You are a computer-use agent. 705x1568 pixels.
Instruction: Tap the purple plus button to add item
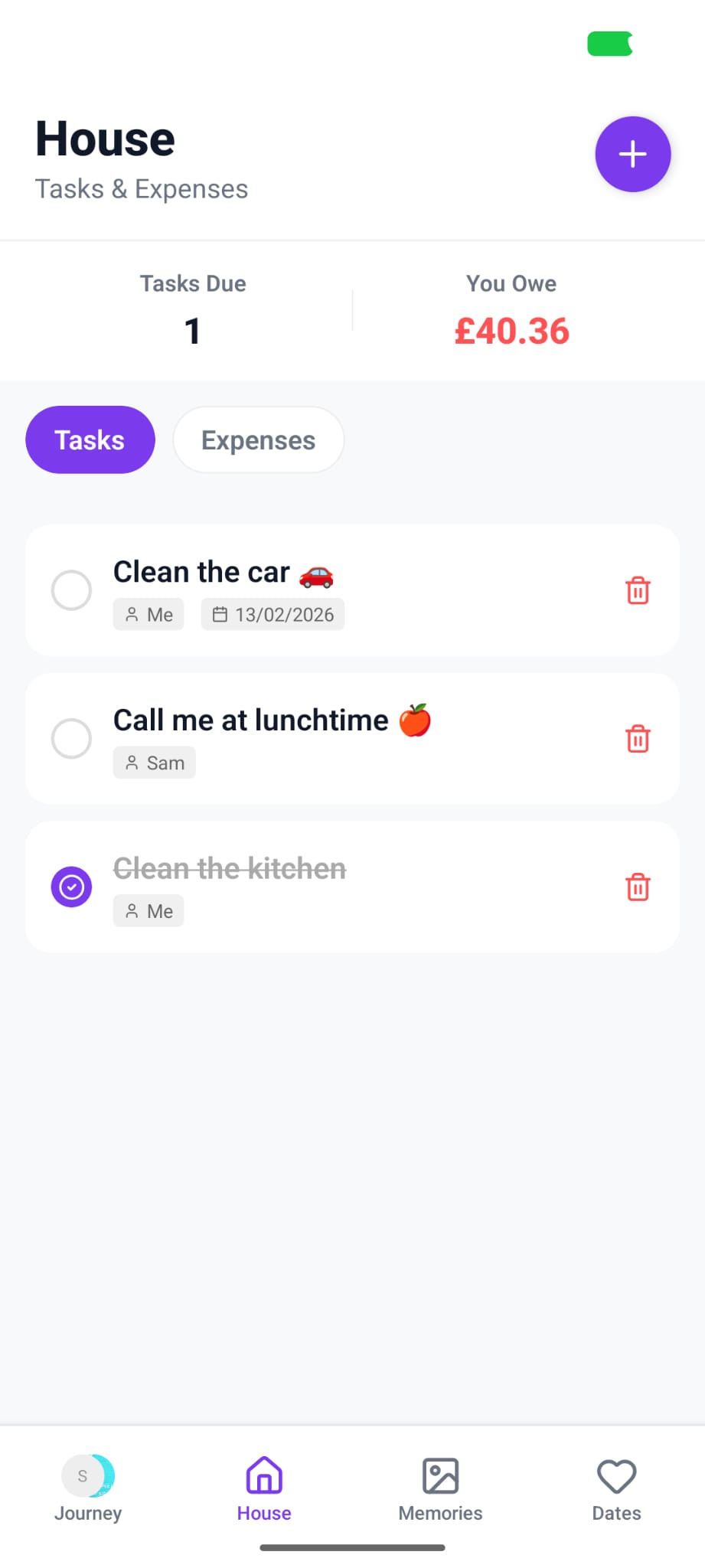click(x=632, y=154)
